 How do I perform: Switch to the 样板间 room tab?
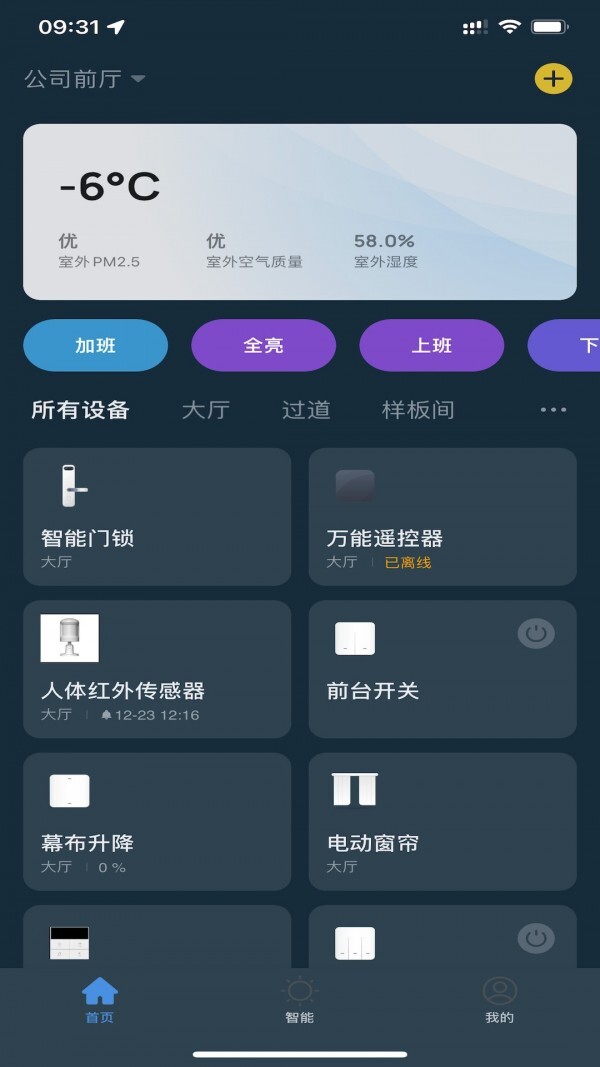click(418, 410)
